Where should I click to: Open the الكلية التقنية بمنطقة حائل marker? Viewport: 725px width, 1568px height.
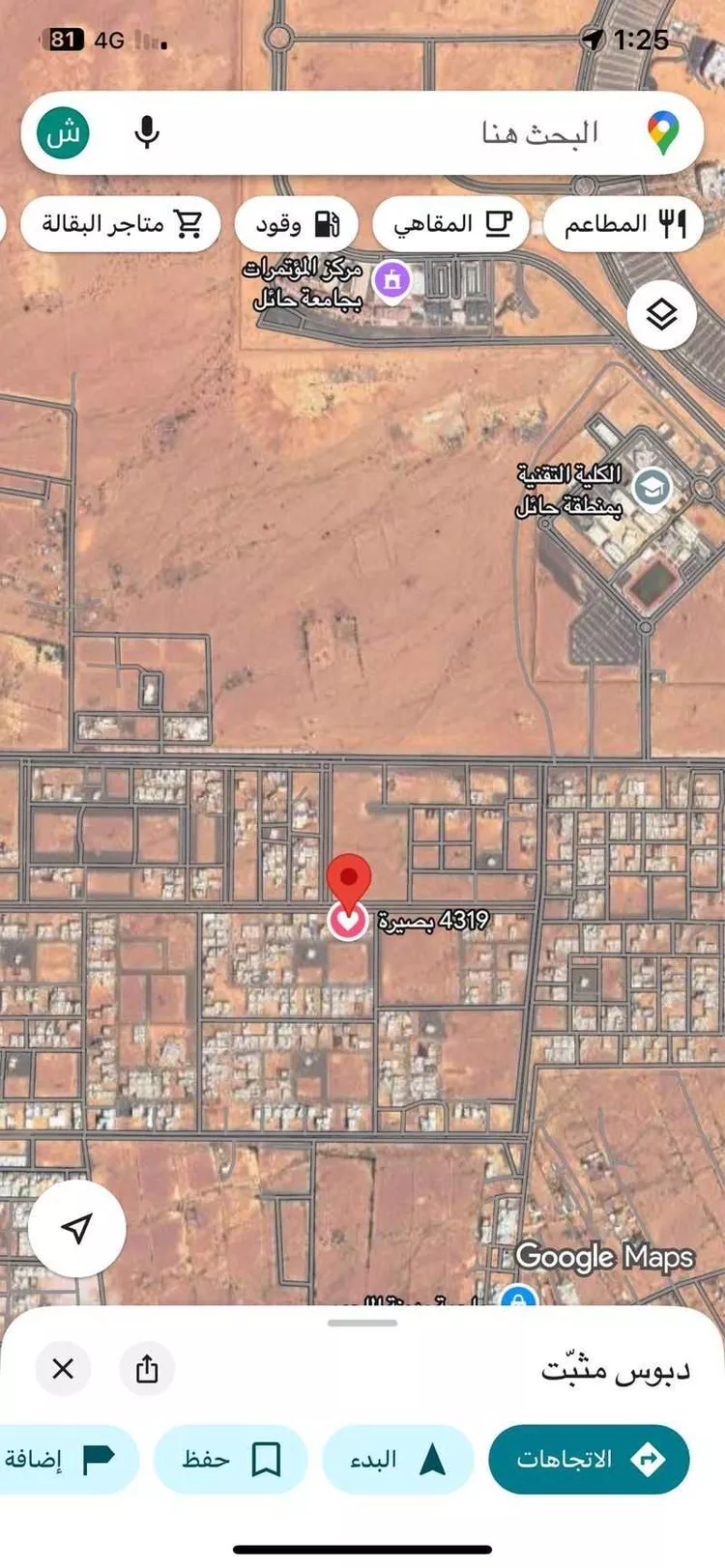[652, 486]
